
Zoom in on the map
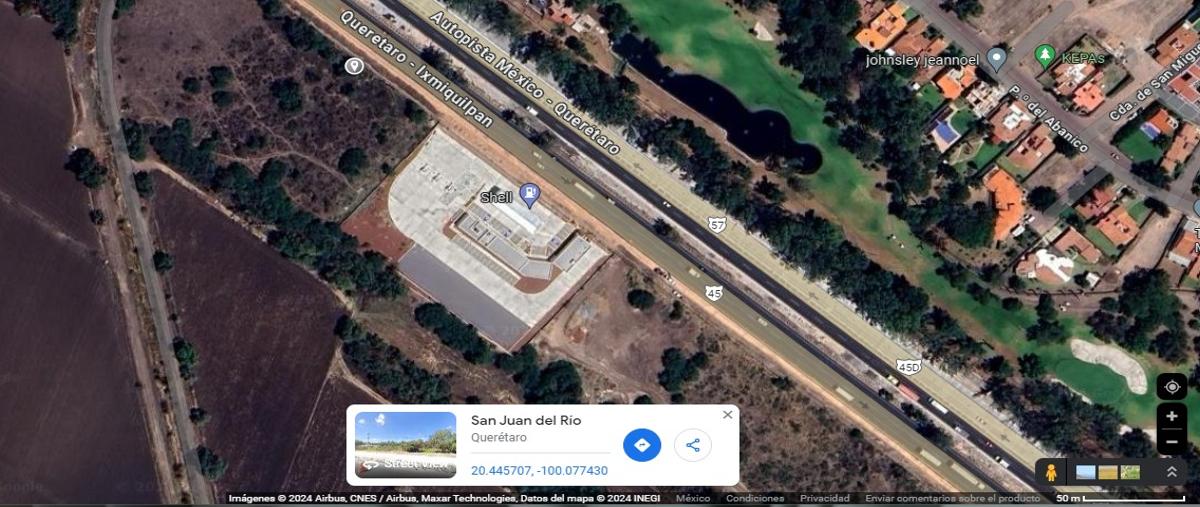pos(1172,416)
